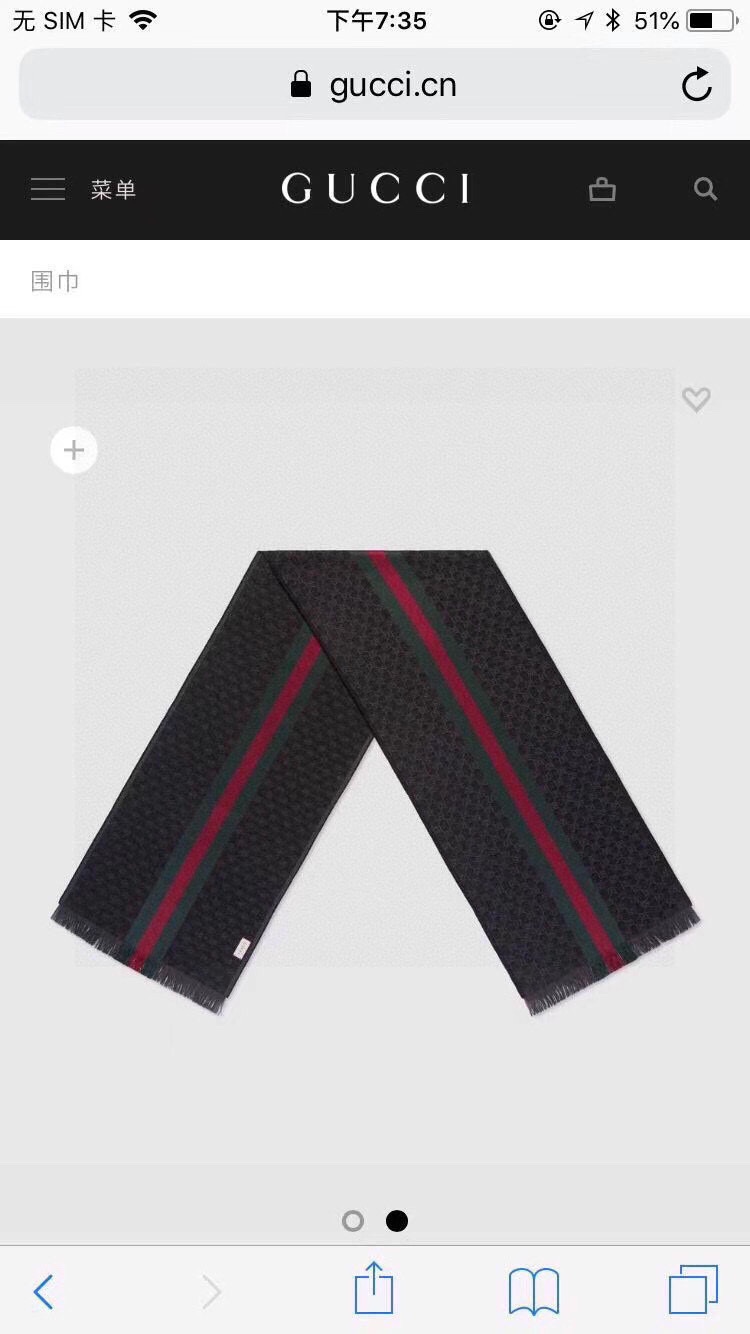Go back in Safari
Image resolution: width=750 pixels, height=1334 pixels.
(x=43, y=1292)
